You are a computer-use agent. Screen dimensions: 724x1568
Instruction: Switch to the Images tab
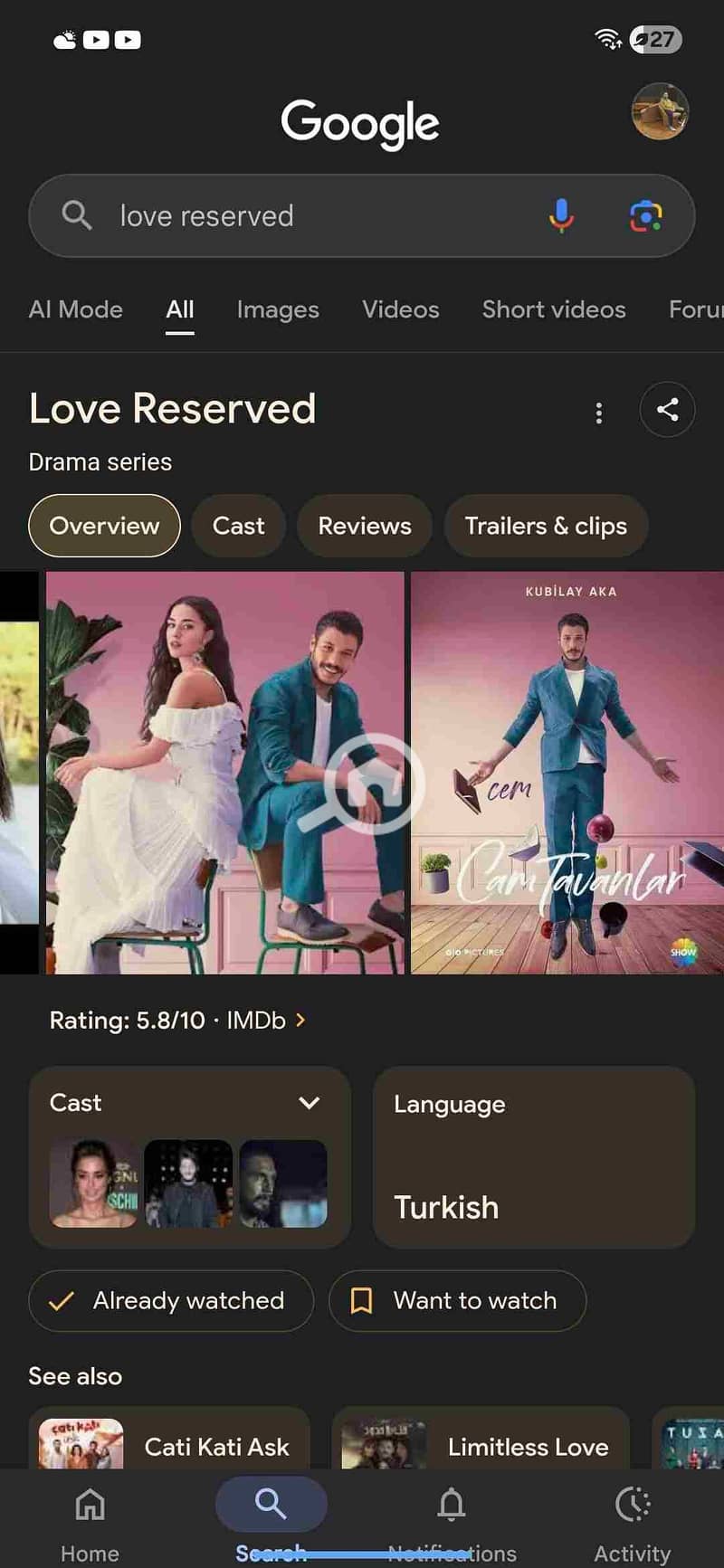tap(278, 309)
